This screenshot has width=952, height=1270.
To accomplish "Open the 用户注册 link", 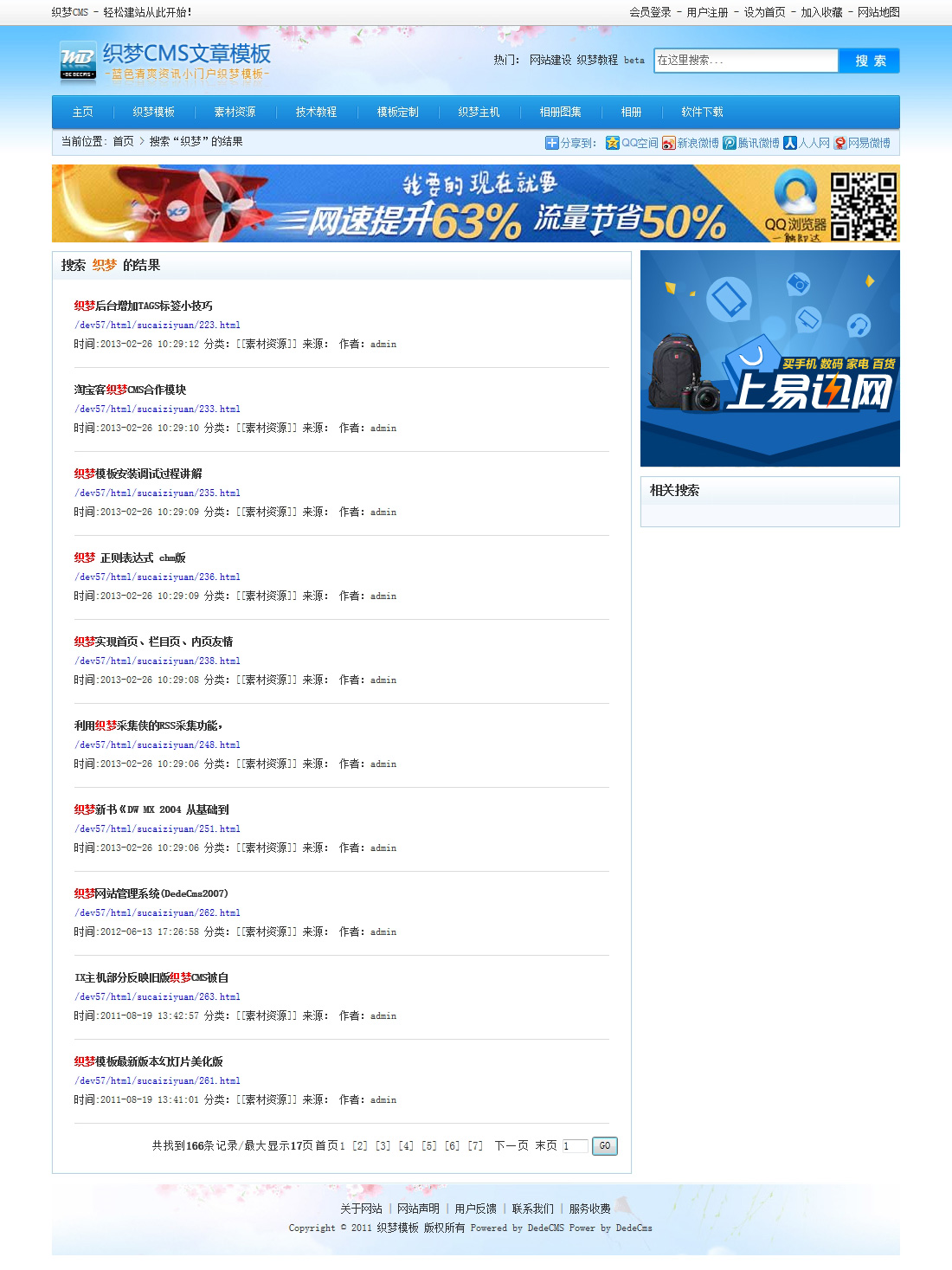I will click(707, 12).
